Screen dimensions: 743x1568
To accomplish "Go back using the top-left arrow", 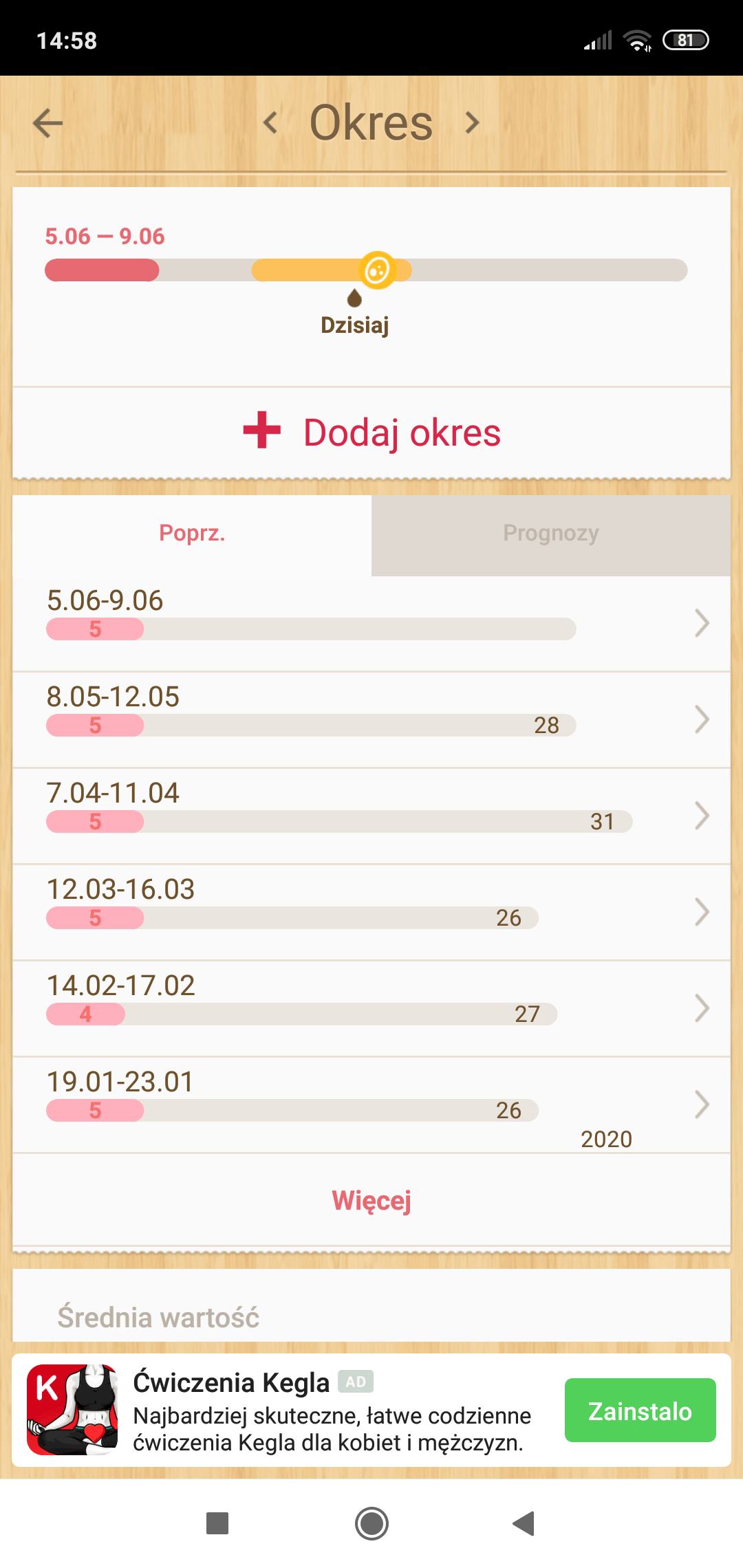I will (47, 123).
